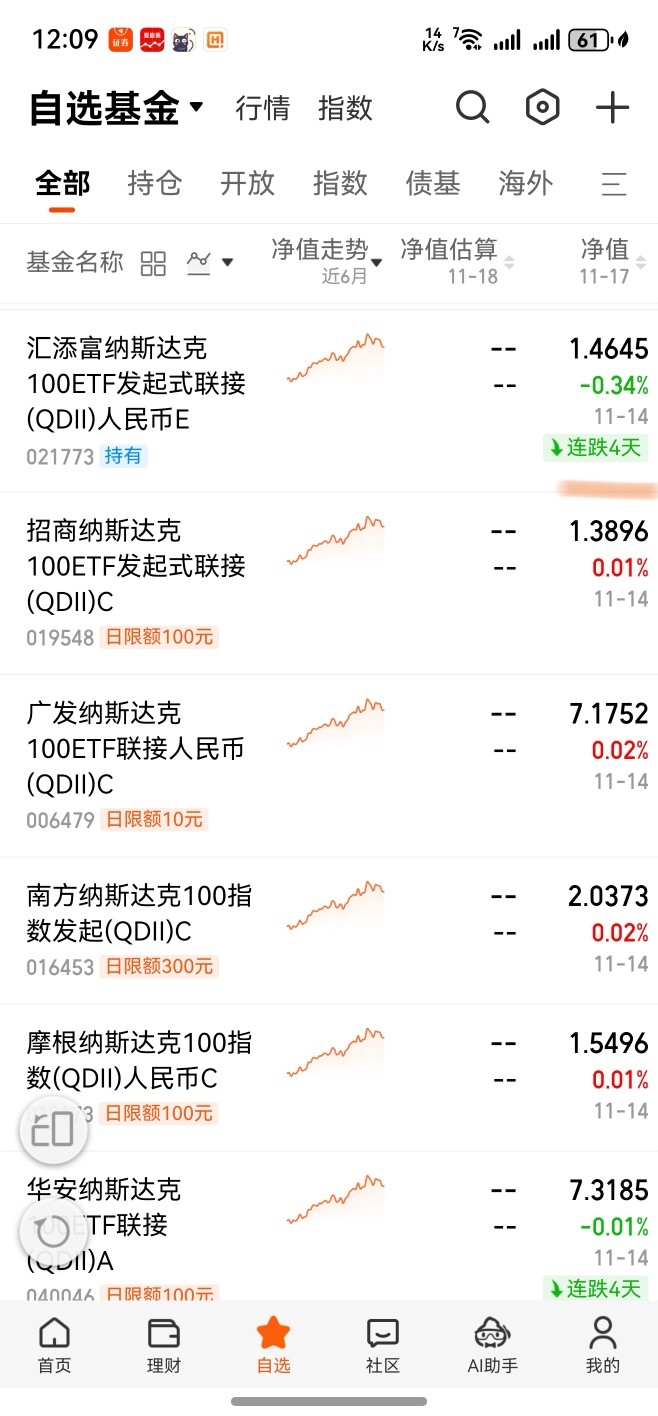658x1416 pixels.
Task: Open 招商纳斯达克100ETF发起式联接(QDII)C fund
Action: 136,566
